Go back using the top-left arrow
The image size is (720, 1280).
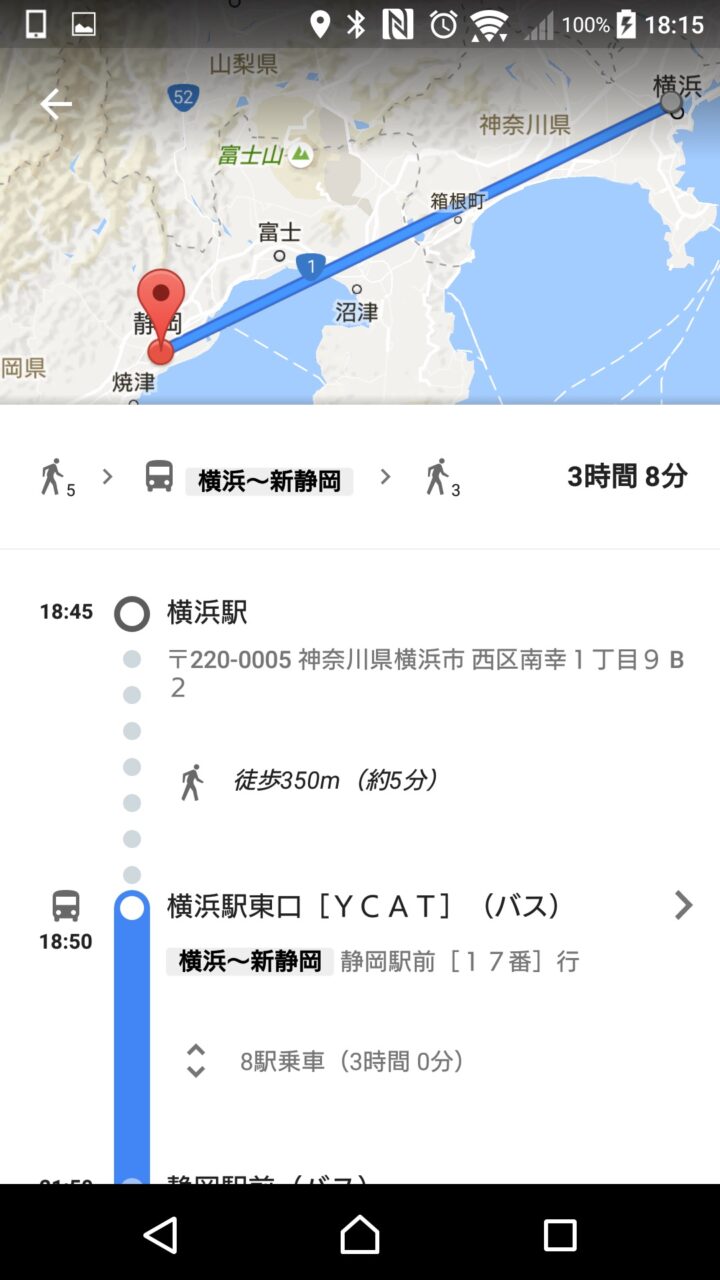pyautogui.click(x=55, y=104)
